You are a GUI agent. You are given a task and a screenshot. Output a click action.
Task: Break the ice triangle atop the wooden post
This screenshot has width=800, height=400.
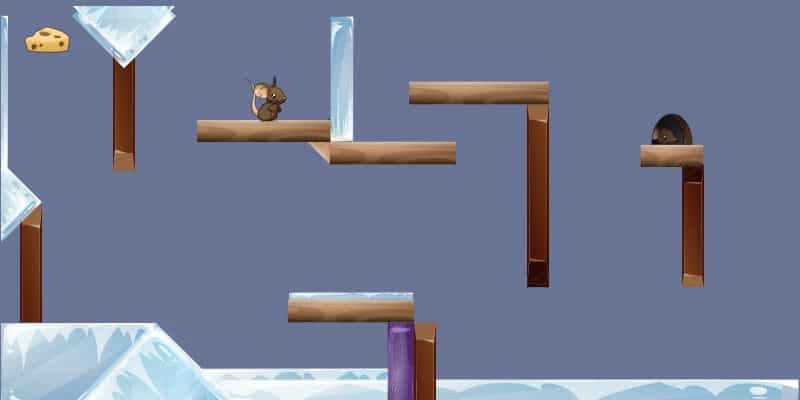124,29
